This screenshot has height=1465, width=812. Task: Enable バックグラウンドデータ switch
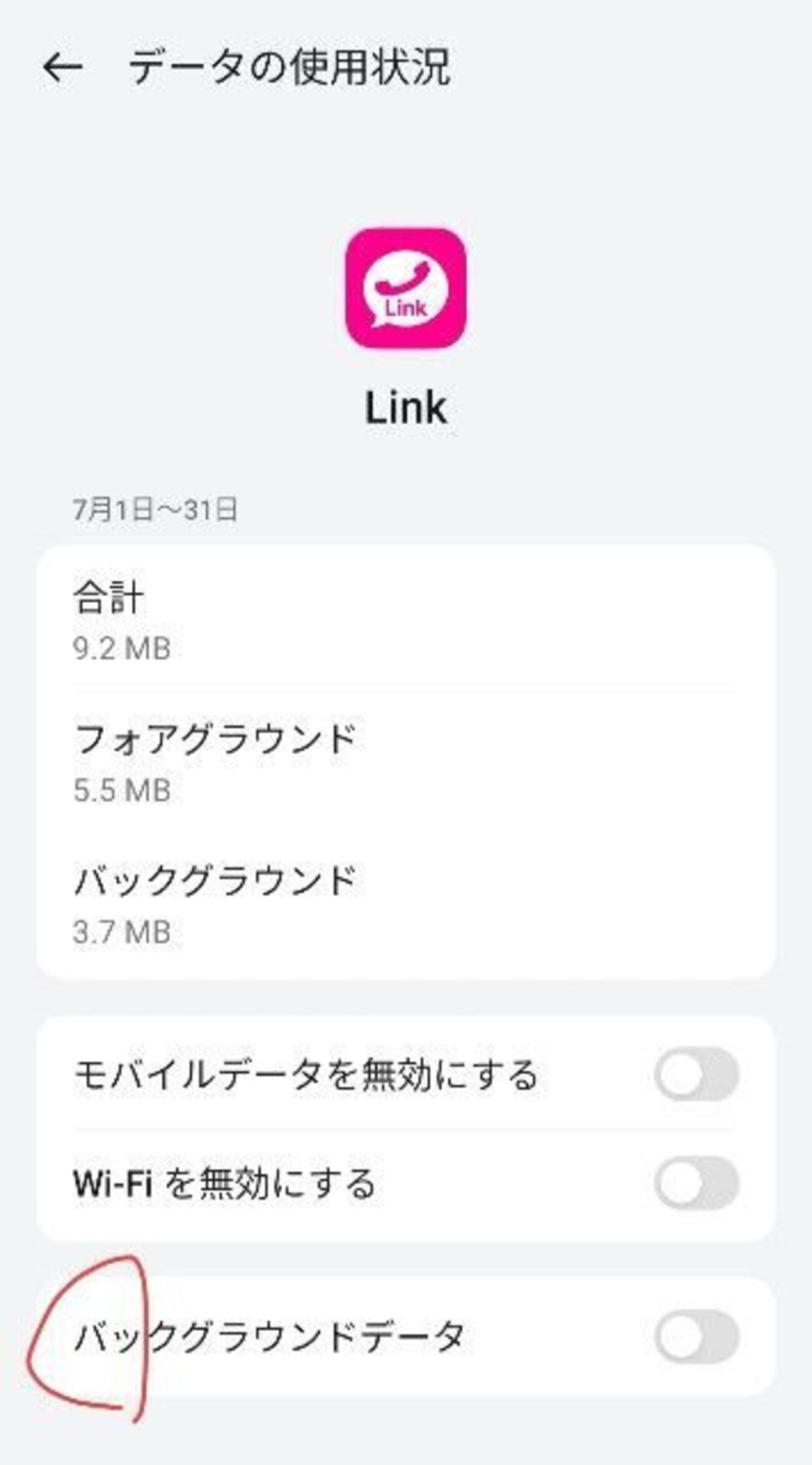[x=696, y=1337]
